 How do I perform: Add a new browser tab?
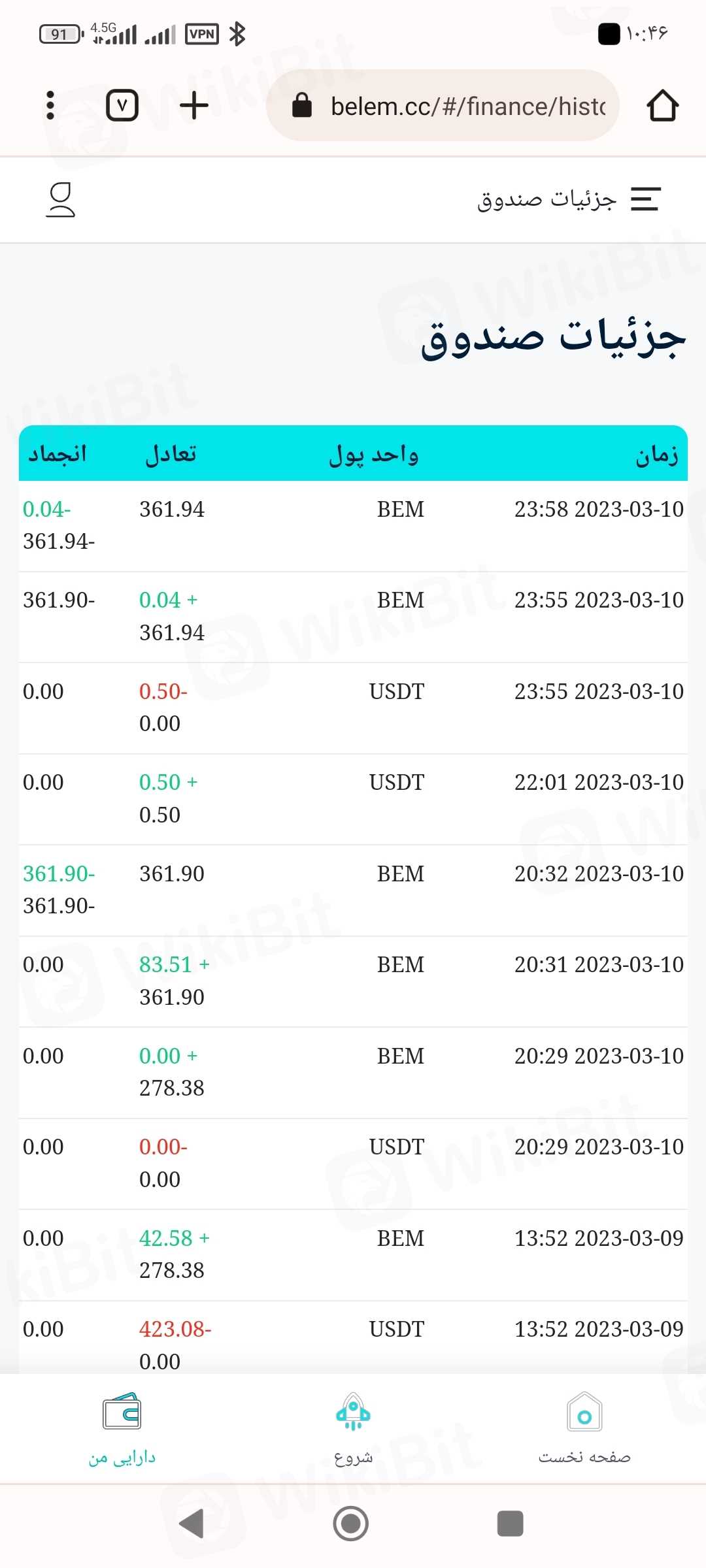pyautogui.click(x=193, y=105)
